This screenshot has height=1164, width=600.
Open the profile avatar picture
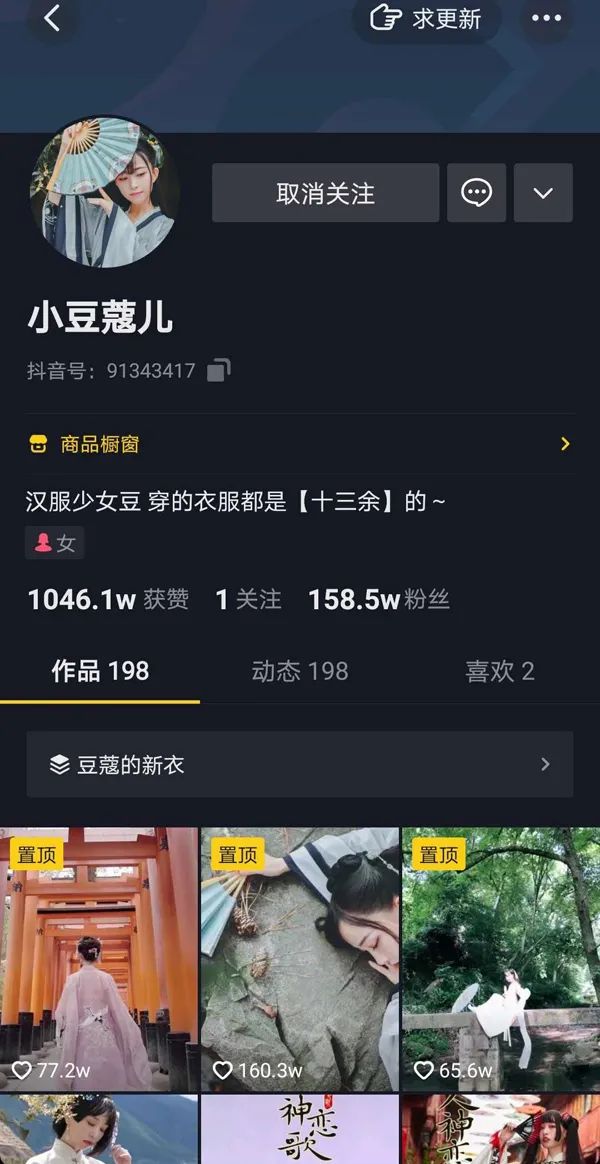tap(105, 192)
